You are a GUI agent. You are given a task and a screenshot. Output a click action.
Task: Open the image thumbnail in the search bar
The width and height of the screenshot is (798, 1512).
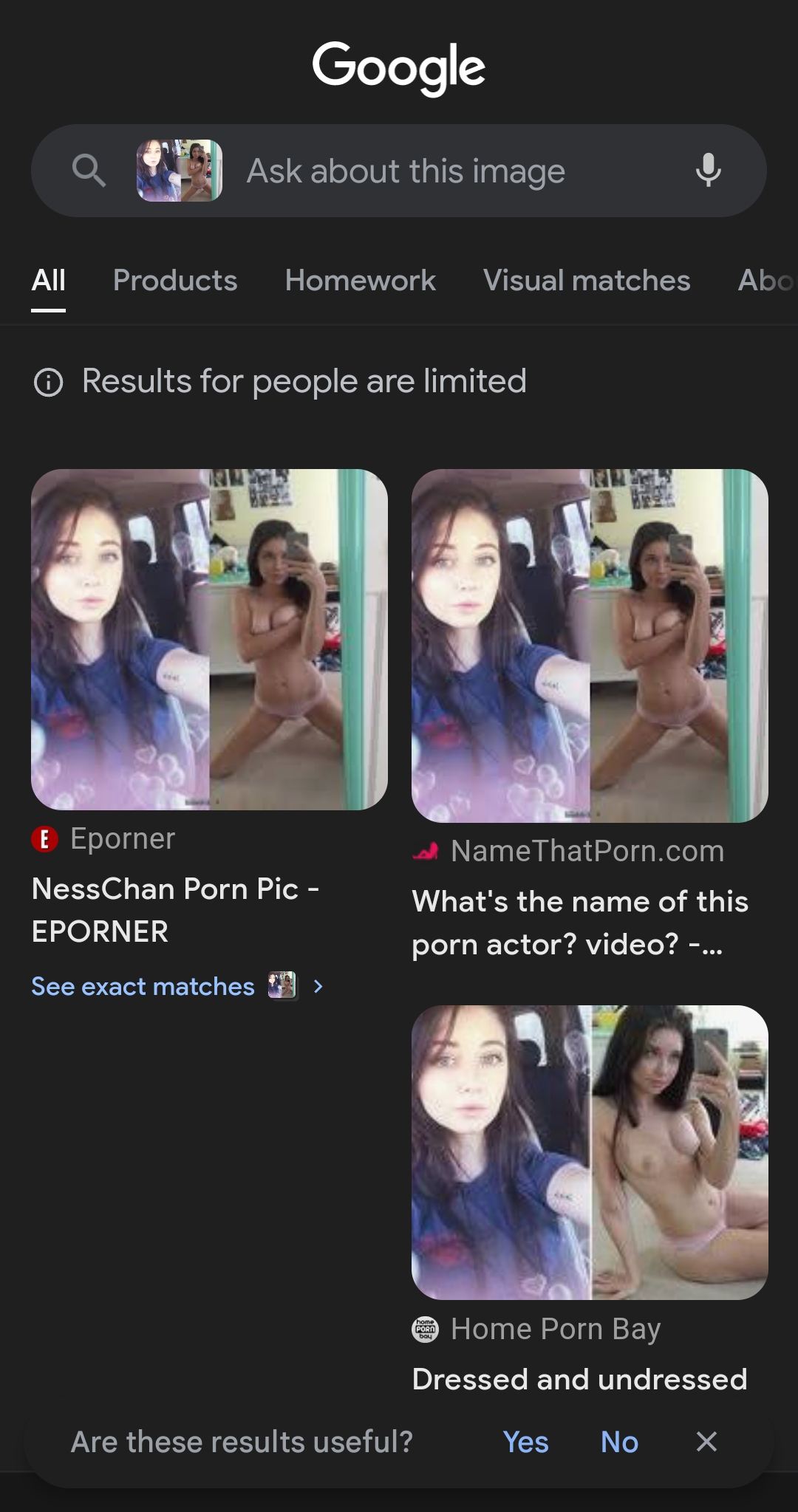[180, 171]
